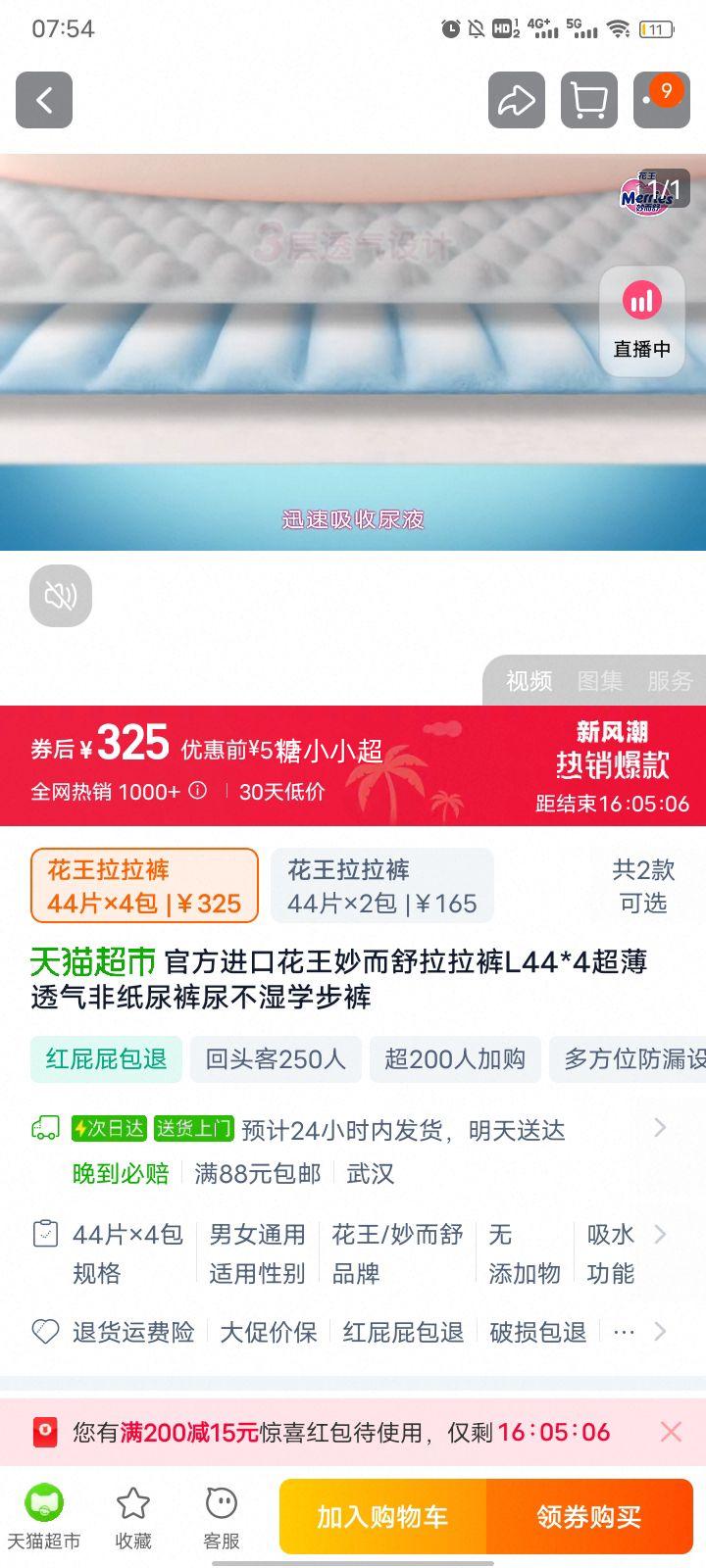Screen dimensions: 706x1568
Task: Toggle 收藏 to favorite this product
Action: coord(132,1514)
